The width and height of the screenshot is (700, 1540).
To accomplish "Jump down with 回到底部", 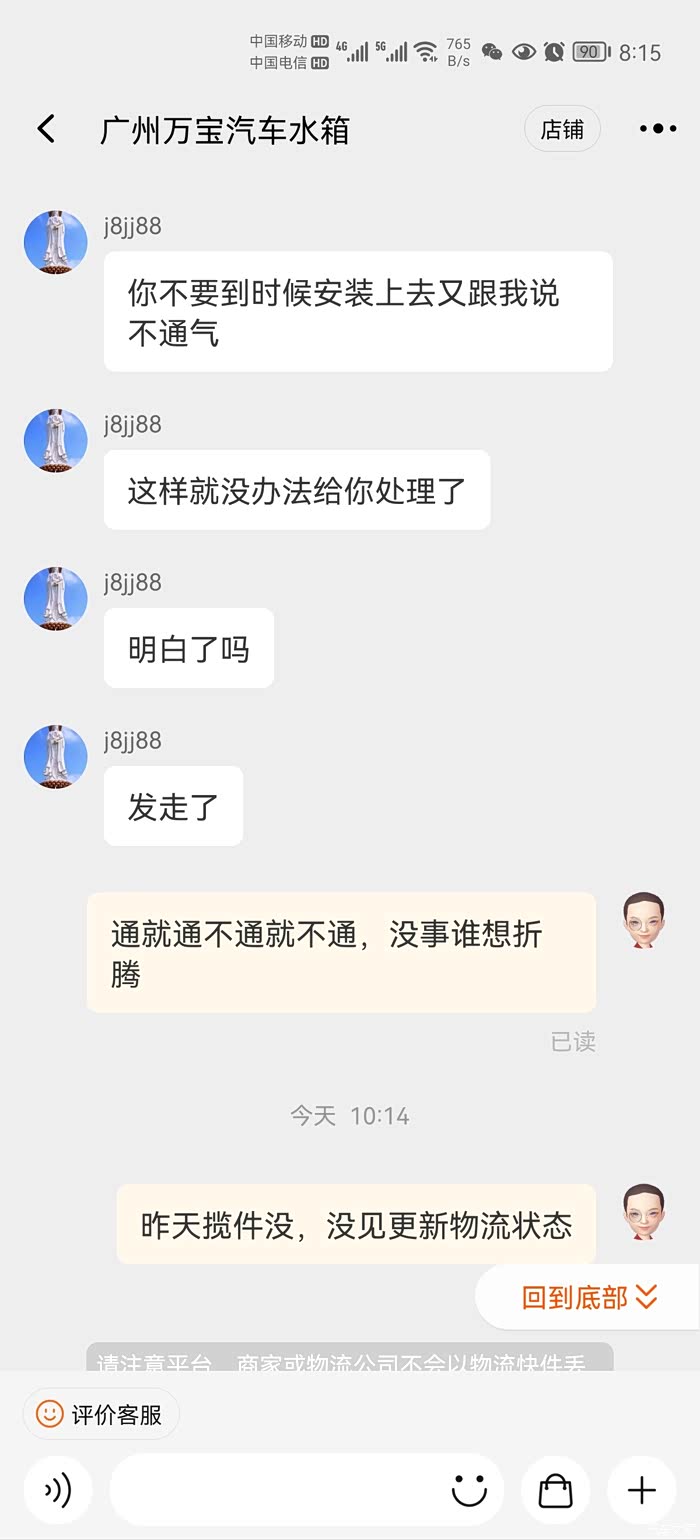I will (589, 1297).
